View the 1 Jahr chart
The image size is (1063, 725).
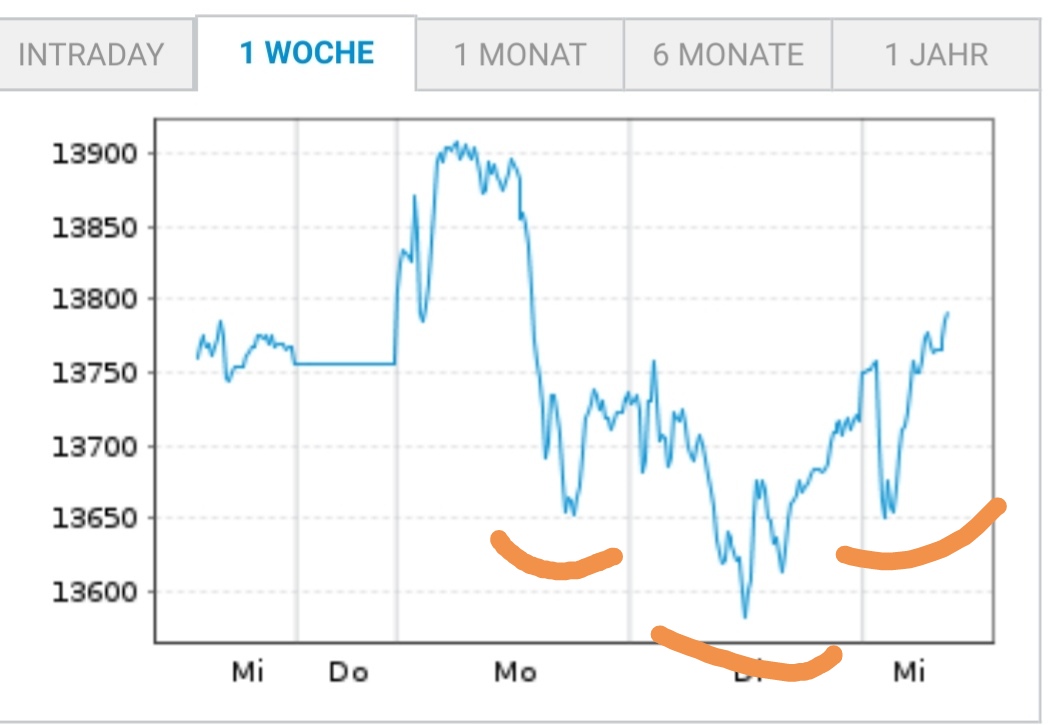(936, 54)
